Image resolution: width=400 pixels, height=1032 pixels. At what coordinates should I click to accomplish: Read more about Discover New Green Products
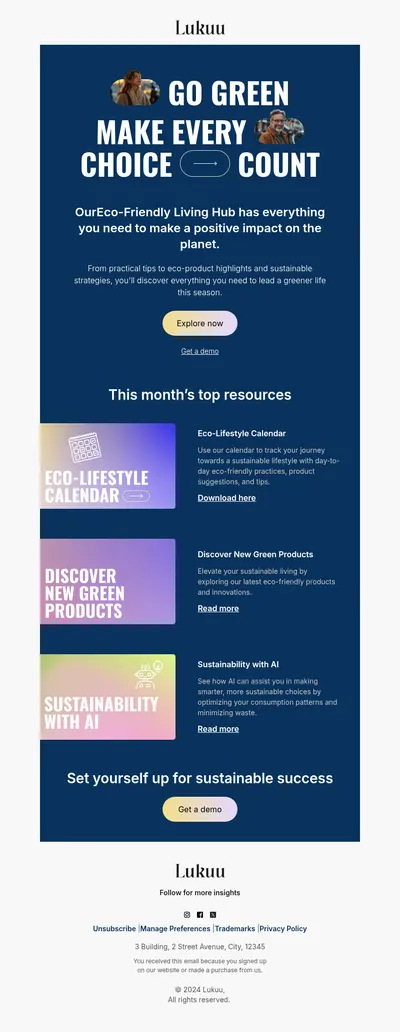coord(218,609)
